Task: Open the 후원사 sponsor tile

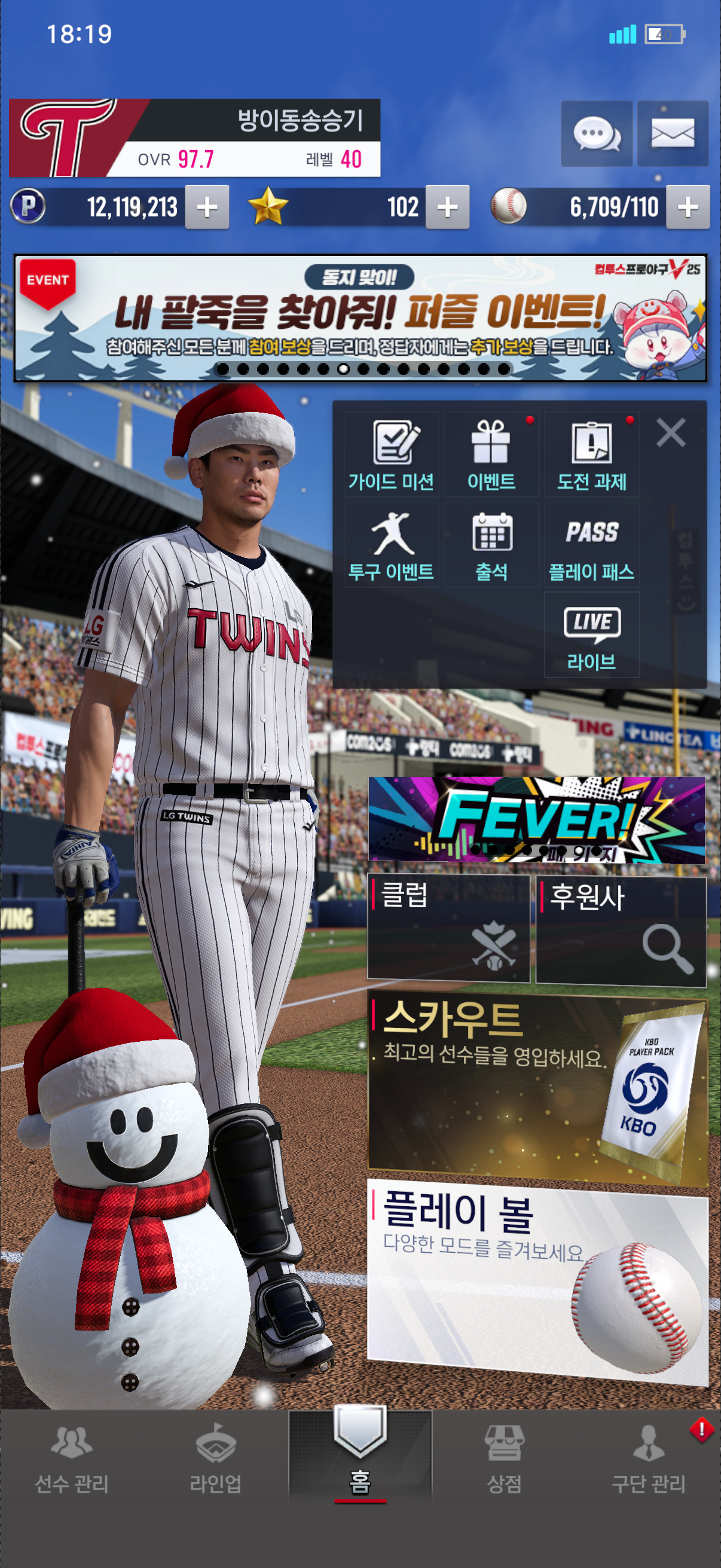Action: (621, 930)
